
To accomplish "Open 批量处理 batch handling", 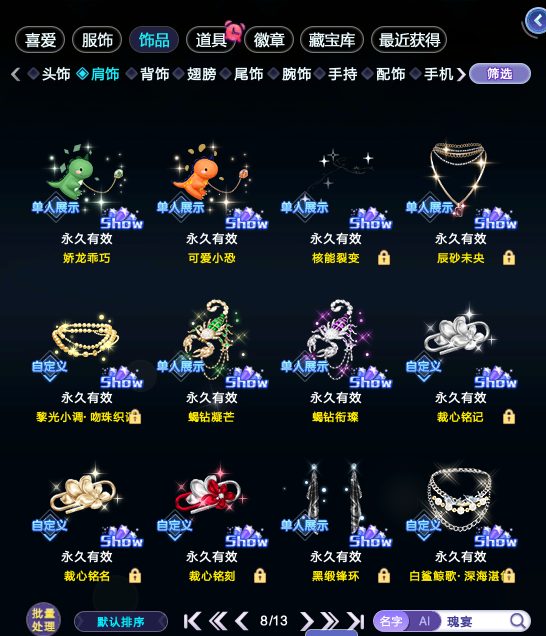I will pyautogui.click(x=43, y=619).
